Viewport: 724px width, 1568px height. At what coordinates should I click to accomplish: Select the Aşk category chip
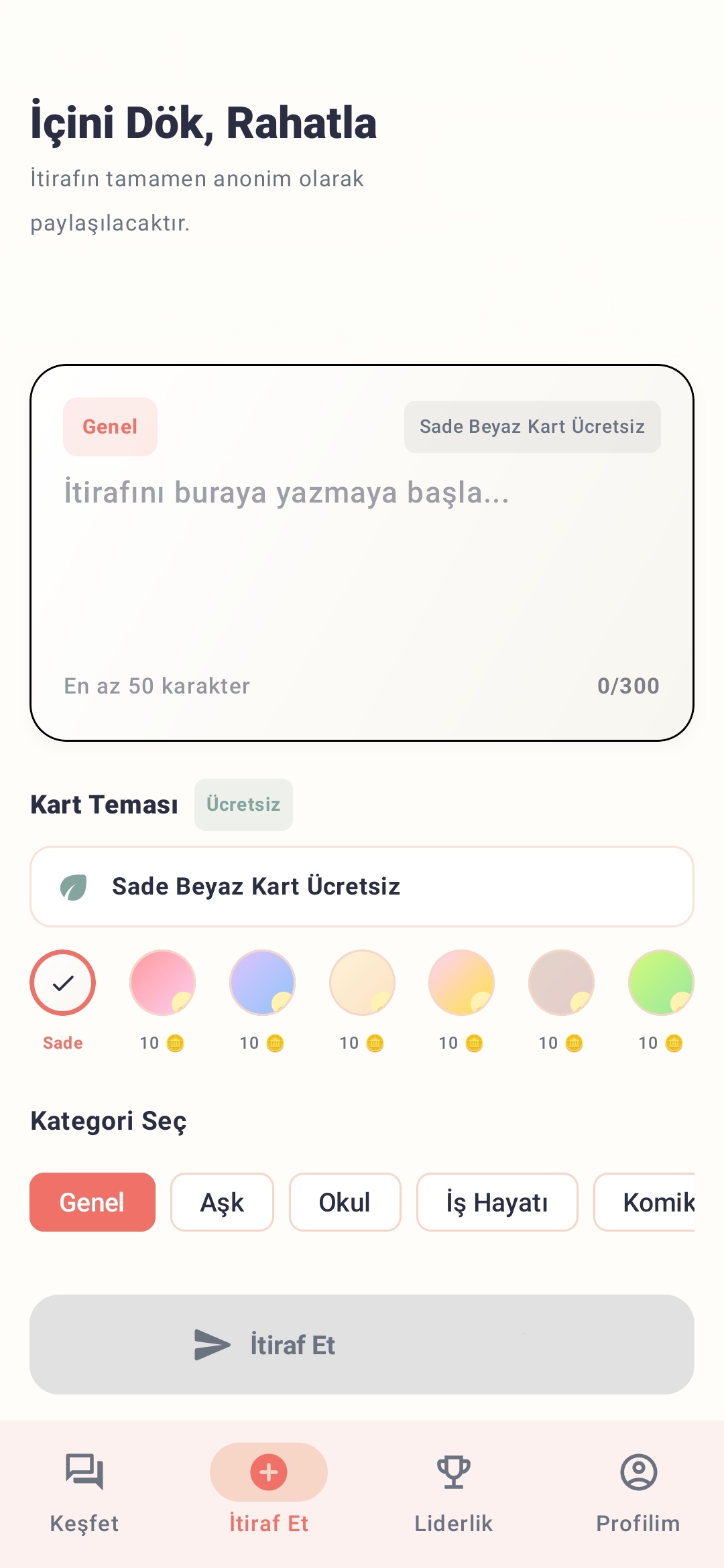pyautogui.click(x=222, y=1202)
